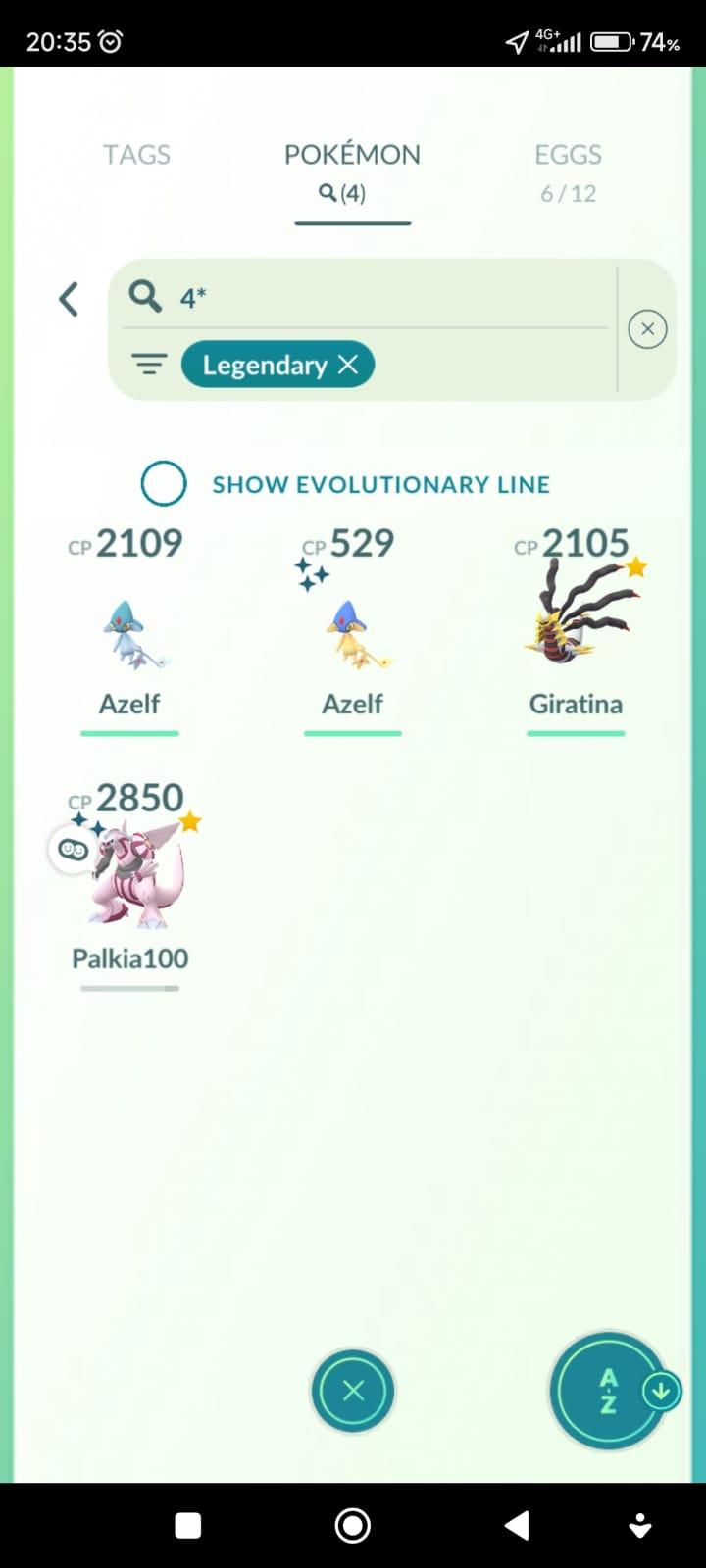Enable Show Evolutionary Line
This screenshot has height=1568, width=706.
click(164, 484)
